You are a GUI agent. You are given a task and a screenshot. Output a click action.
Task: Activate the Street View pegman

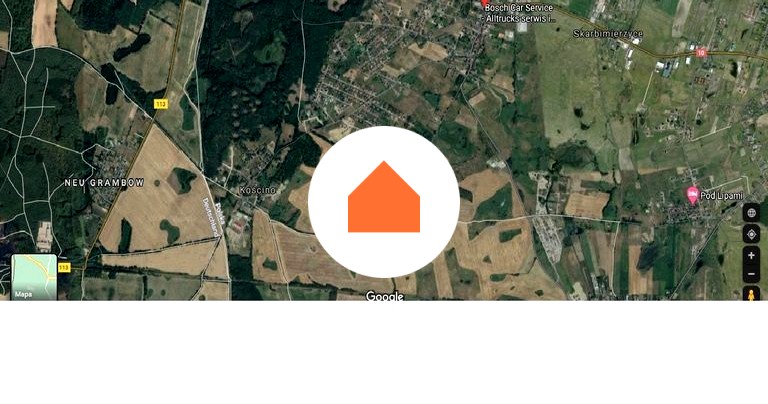[751, 294]
